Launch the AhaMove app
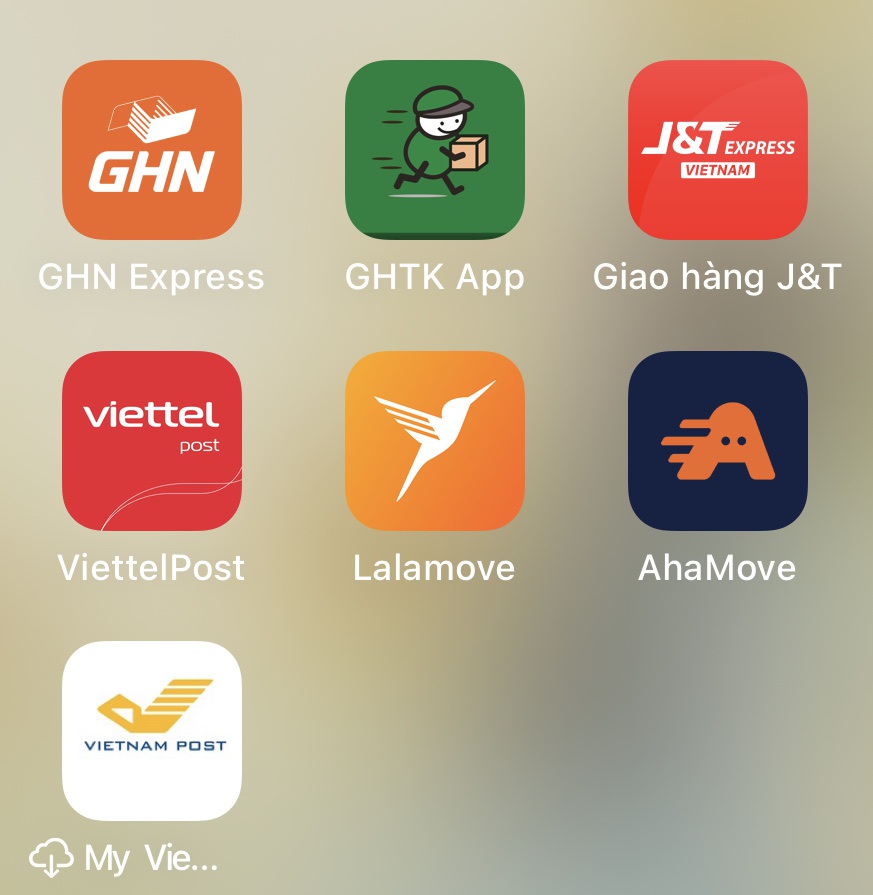The image size is (873, 895). [x=717, y=441]
